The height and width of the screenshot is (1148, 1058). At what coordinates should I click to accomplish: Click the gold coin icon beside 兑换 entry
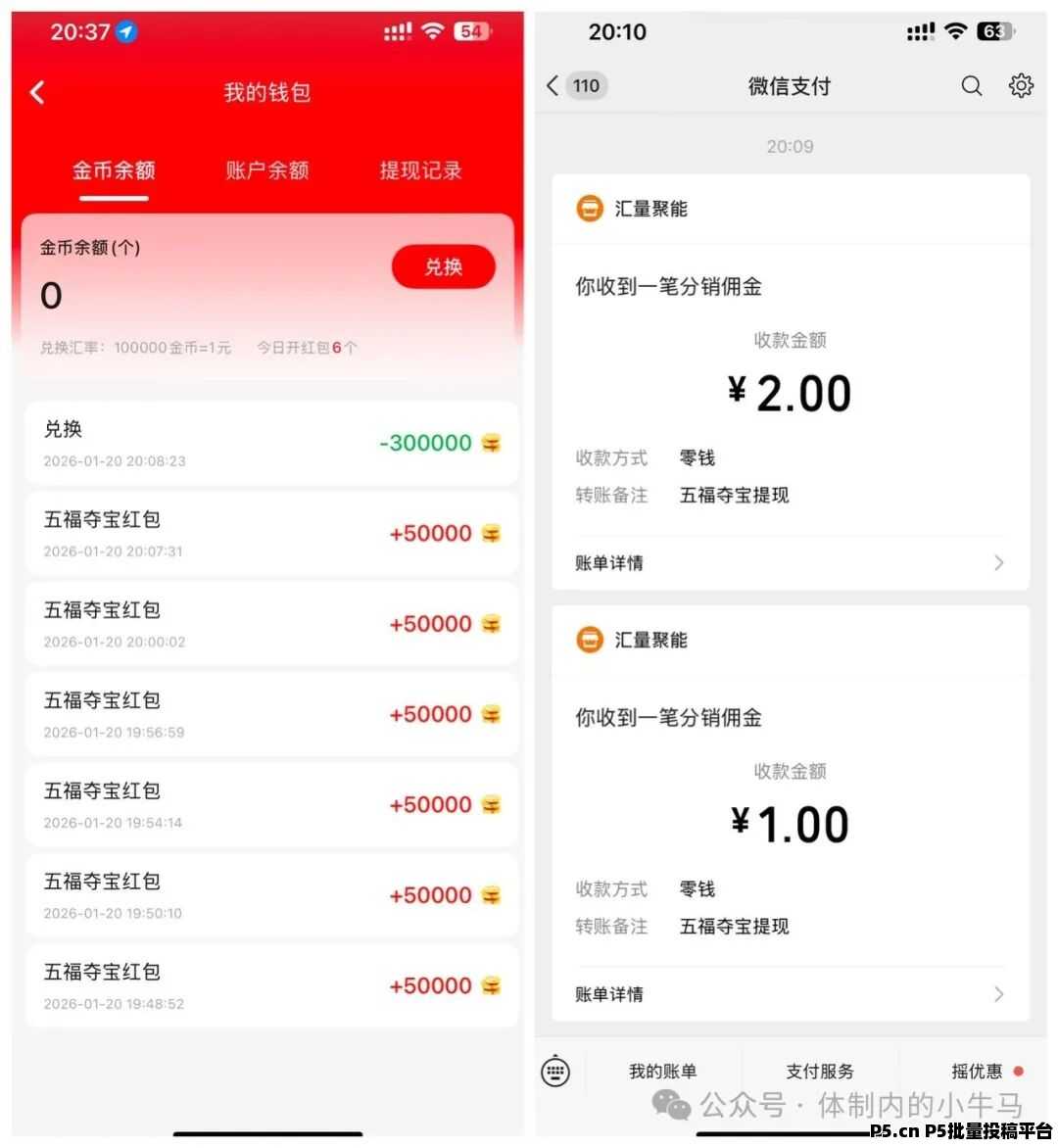[489, 443]
